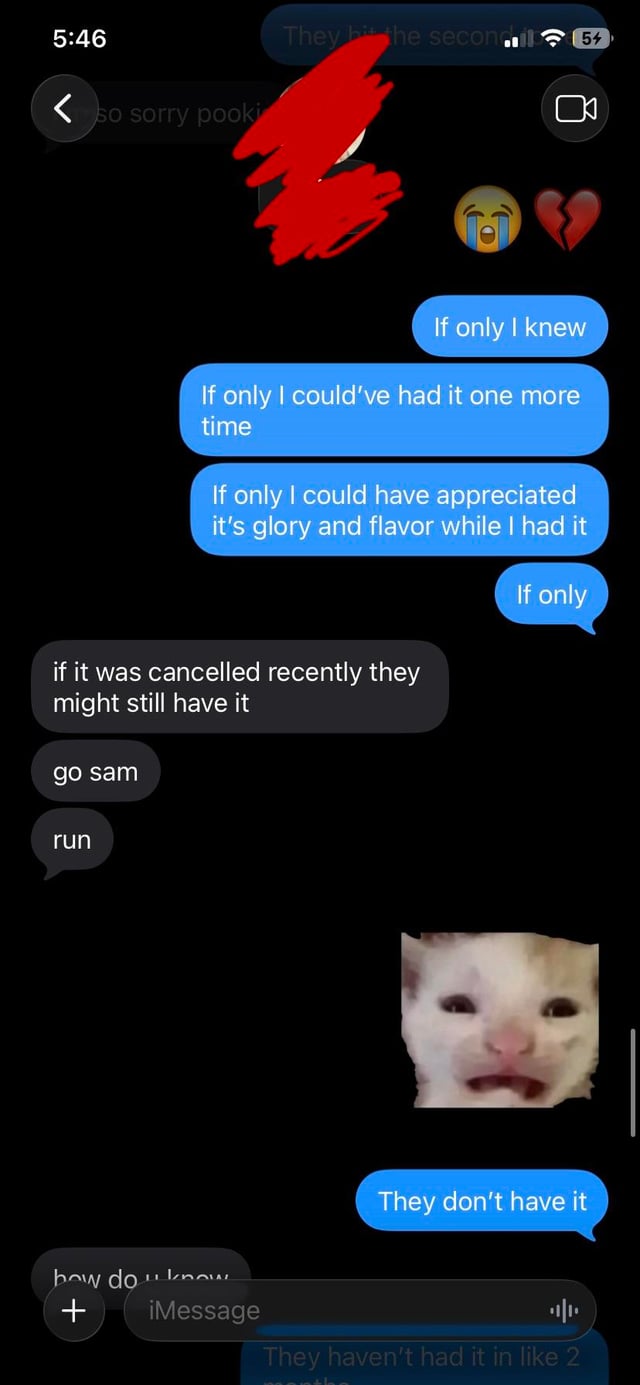Image resolution: width=640 pixels, height=1385 pixels.
Task: Open the crying cat image
Action: click(x=499, y=1019)
